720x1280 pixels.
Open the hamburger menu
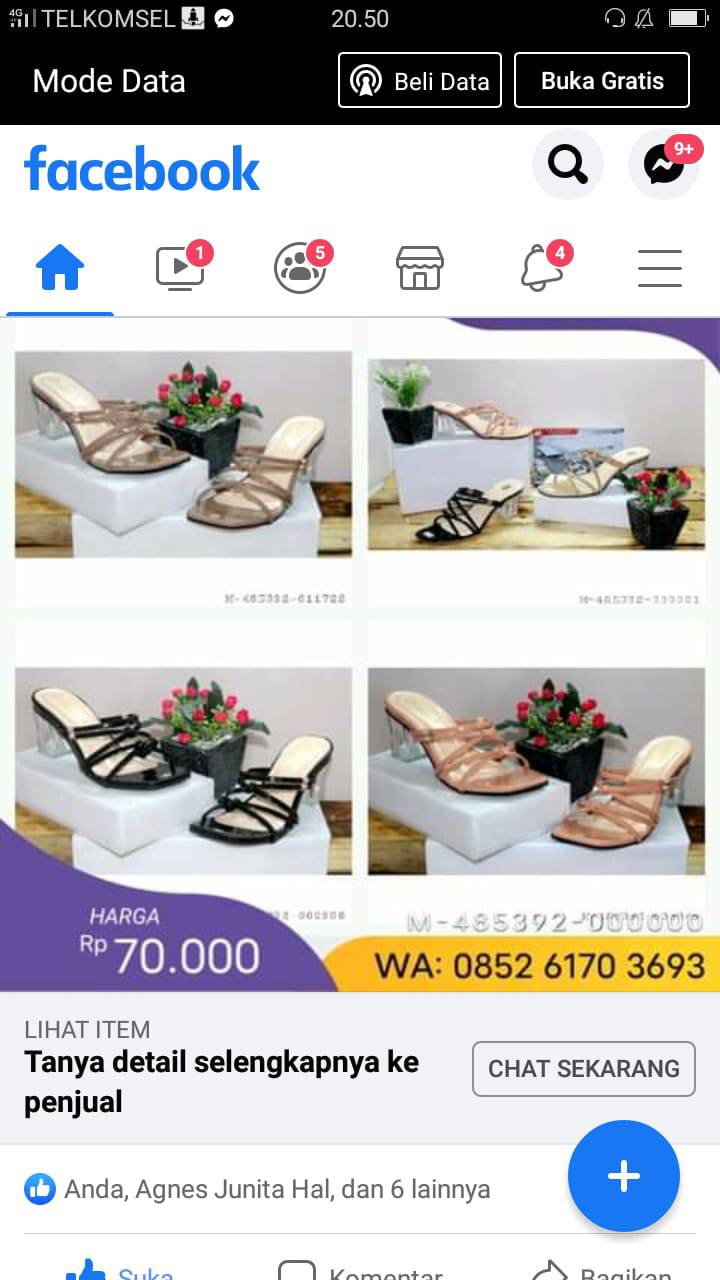click(x=660, y=268)
